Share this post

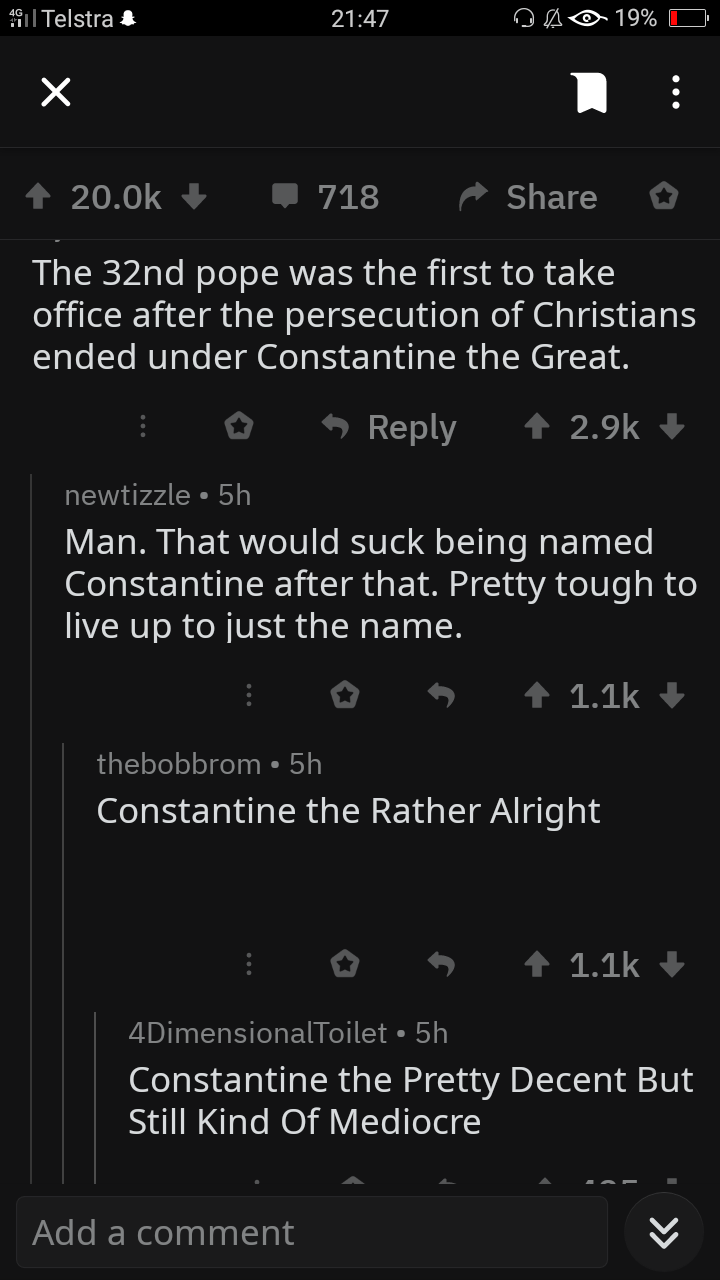point(527,197)
